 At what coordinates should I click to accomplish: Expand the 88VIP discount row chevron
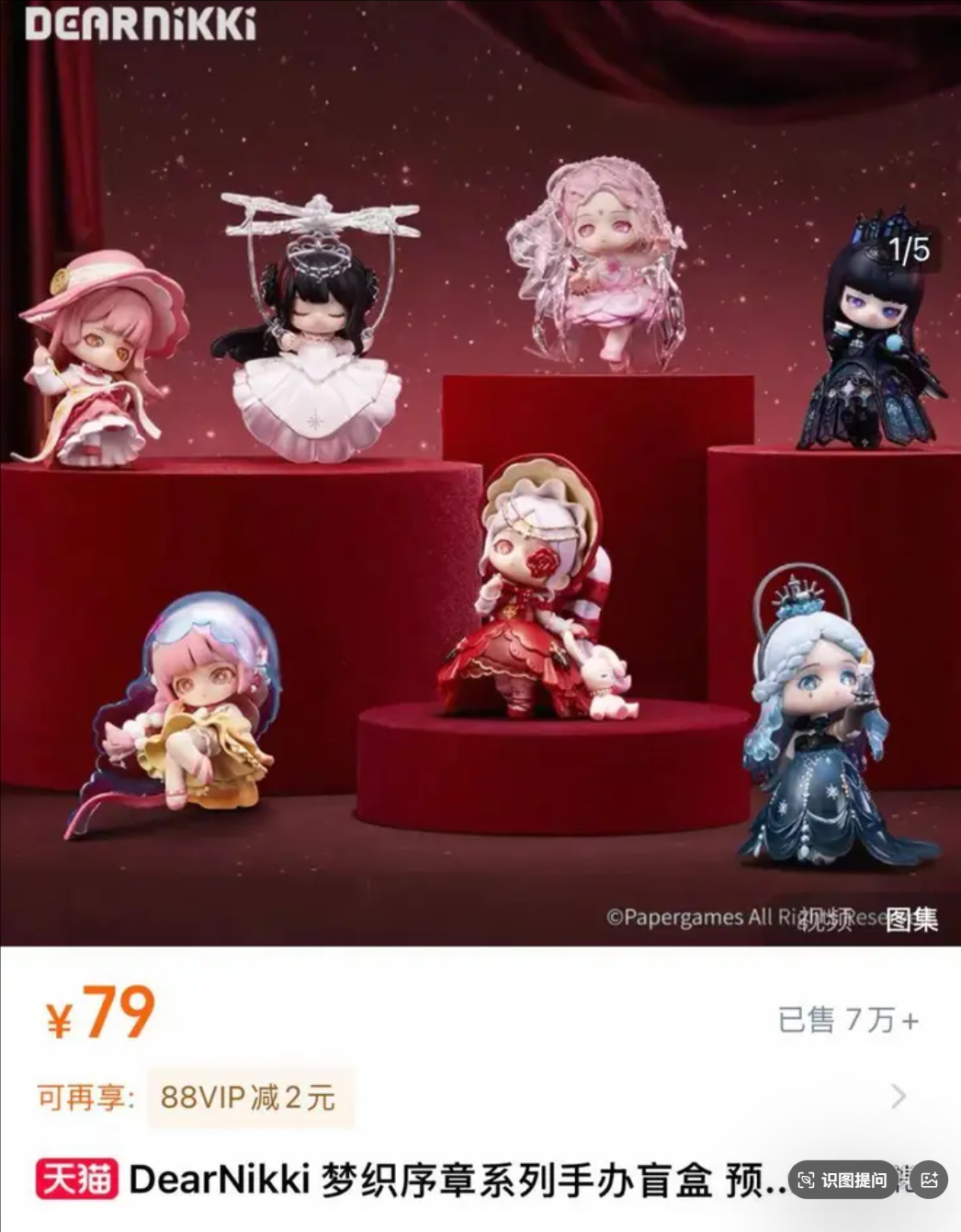[x=899, y=1096]
